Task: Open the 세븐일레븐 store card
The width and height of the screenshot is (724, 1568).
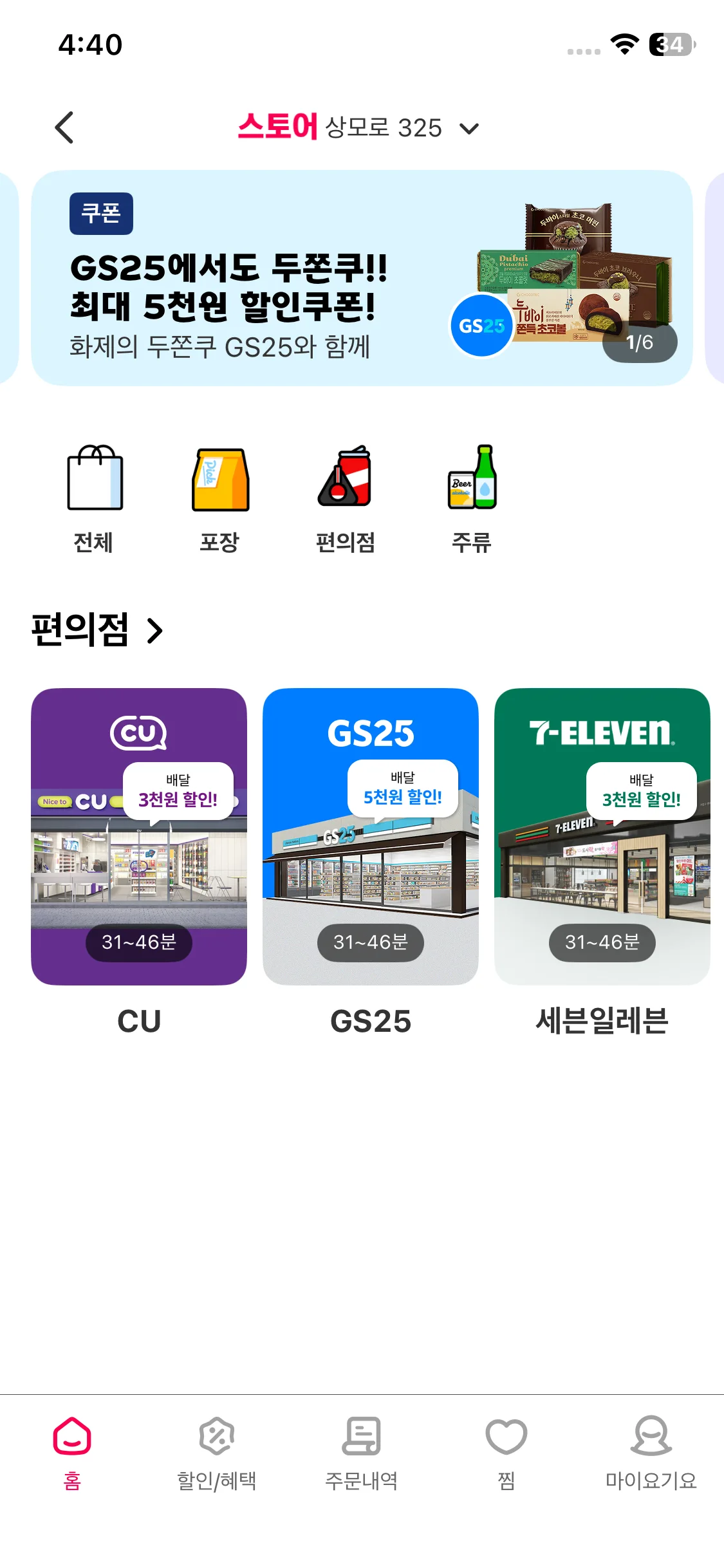Action: coord(602,837)
